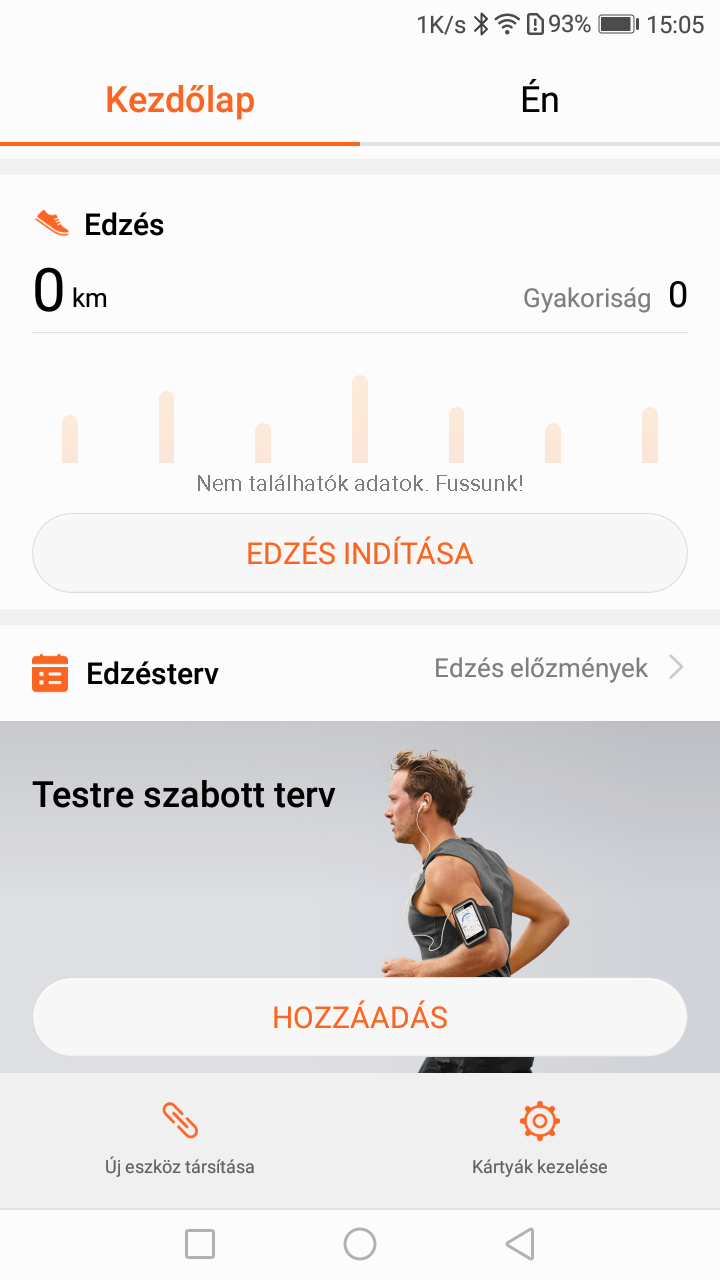This screenshot has height=1280, width=720.
Task: Tap the EDZÉS INDÍTÁSA button
Action: (360, 553)
